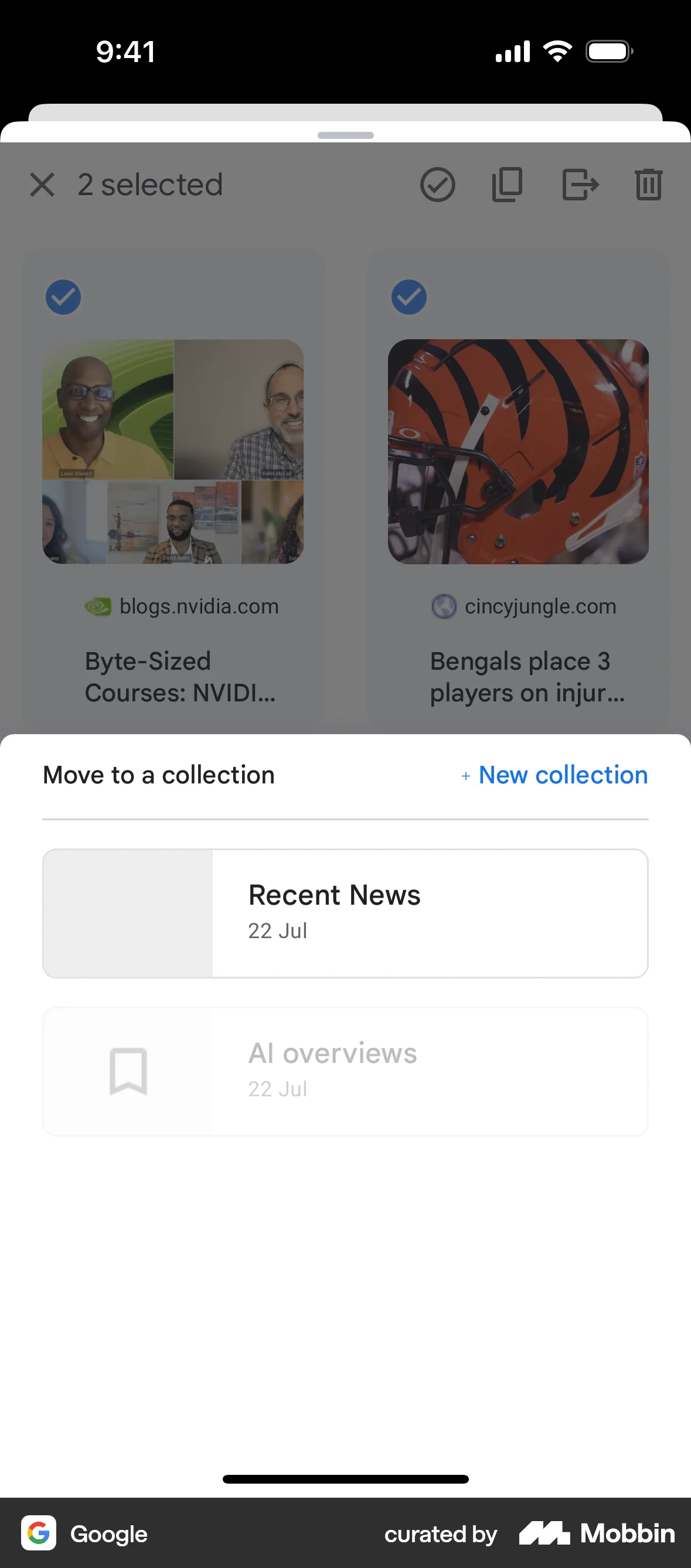Expand the sheet using the drag handle
Image resolution: width=691 pixels, height=1568 pixels.
pos(345,136)
